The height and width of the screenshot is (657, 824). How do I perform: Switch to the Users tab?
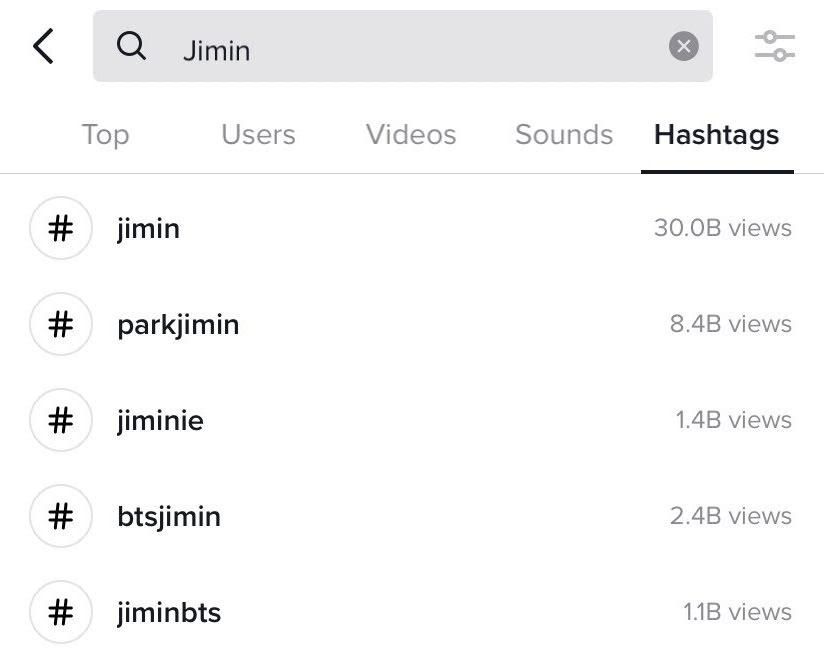(x=258, y=135)
